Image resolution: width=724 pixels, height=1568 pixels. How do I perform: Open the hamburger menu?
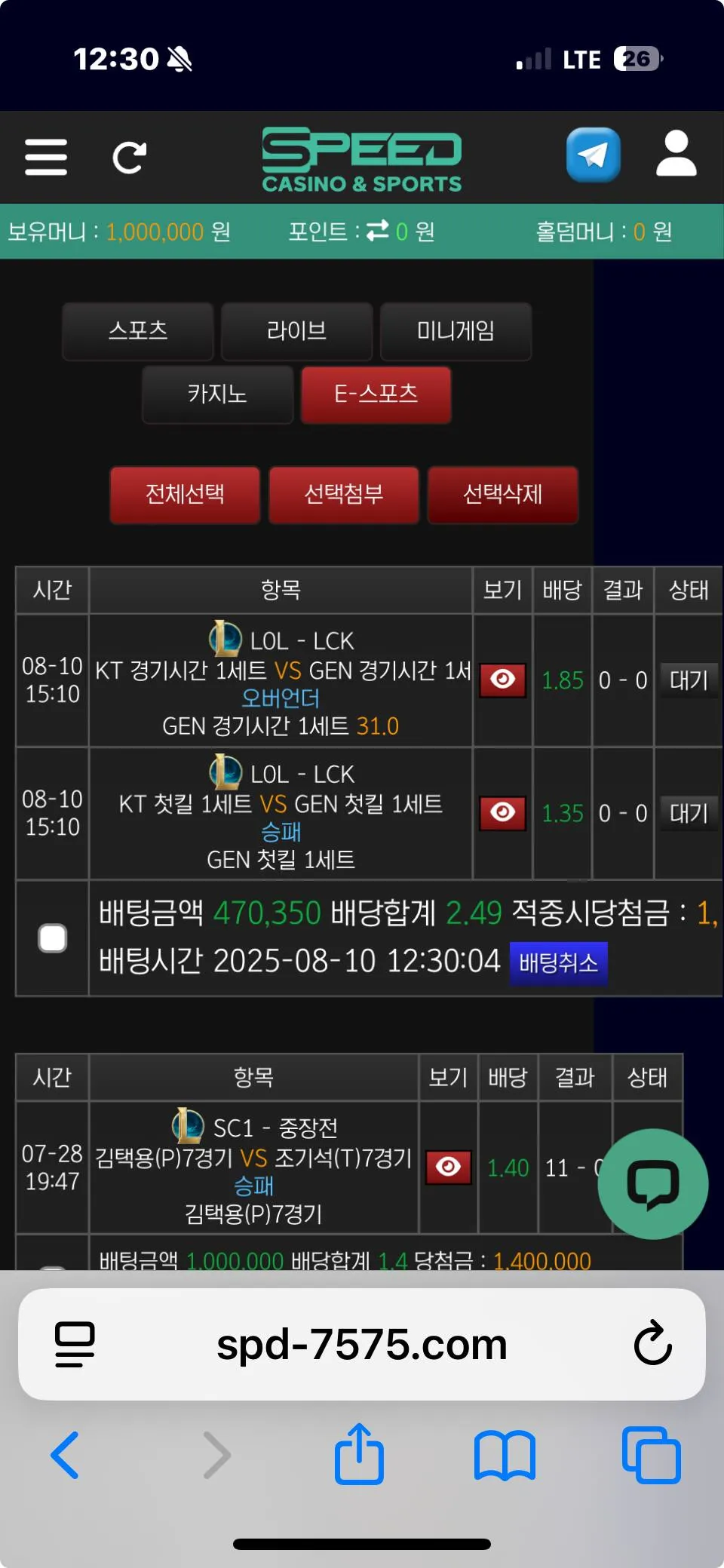[x=46, y=157]
